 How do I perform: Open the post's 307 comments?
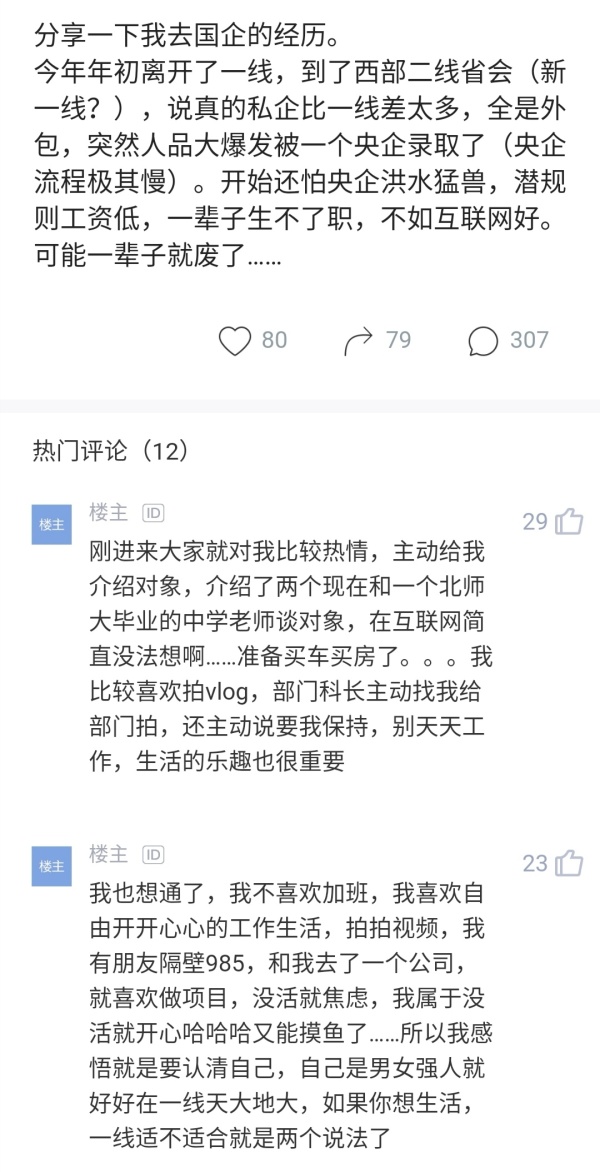[483, 341]
